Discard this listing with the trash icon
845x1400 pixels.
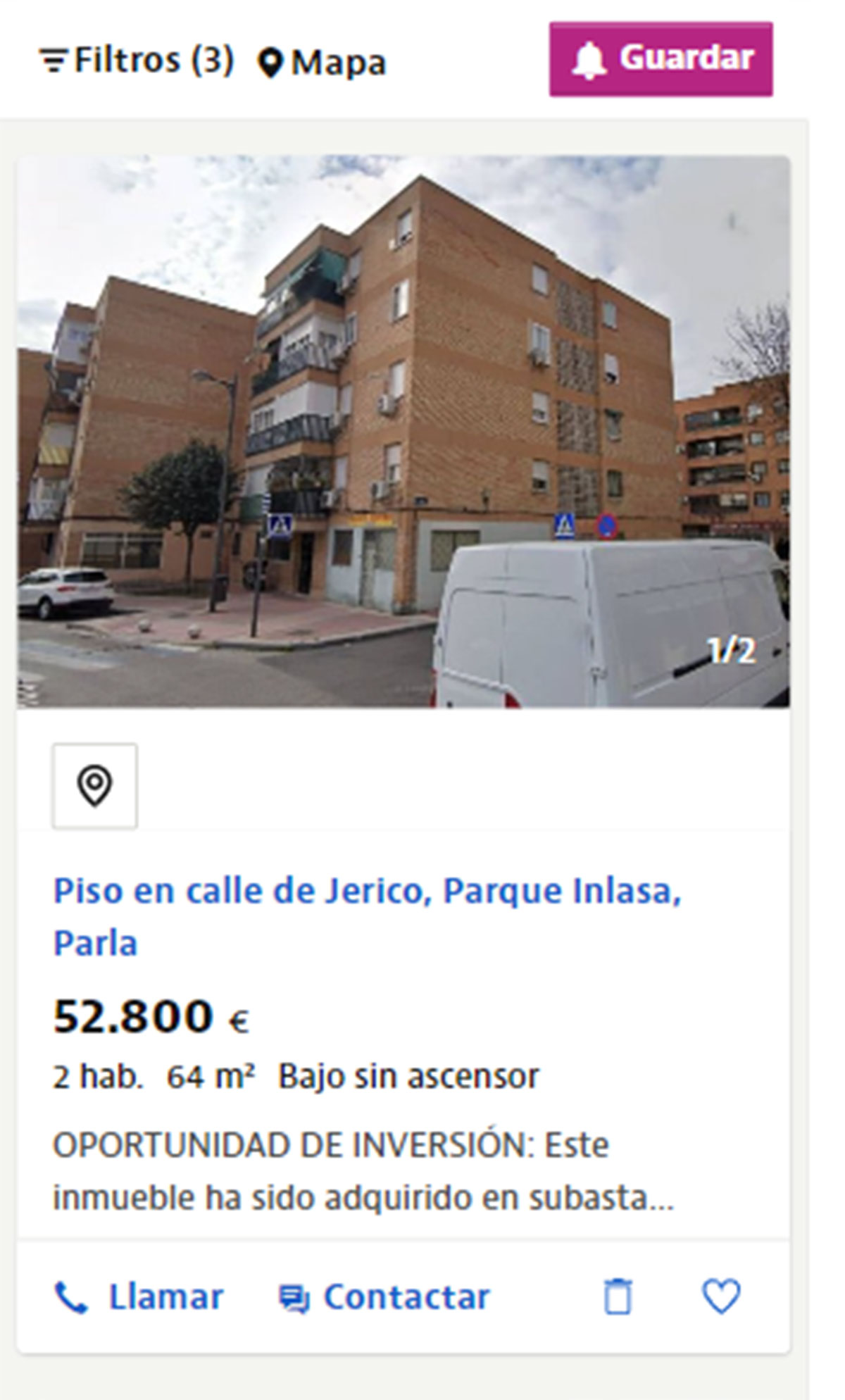pos(618,1296)
